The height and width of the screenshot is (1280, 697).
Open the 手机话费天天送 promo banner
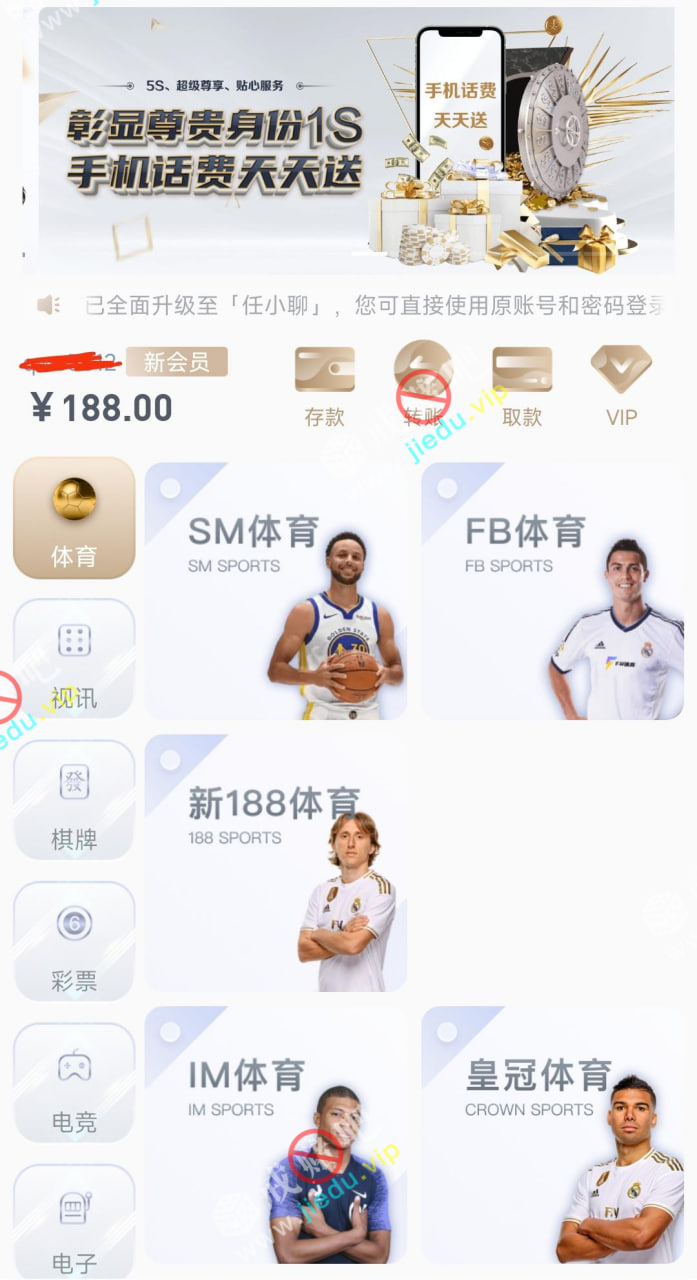tap(355, 140)
